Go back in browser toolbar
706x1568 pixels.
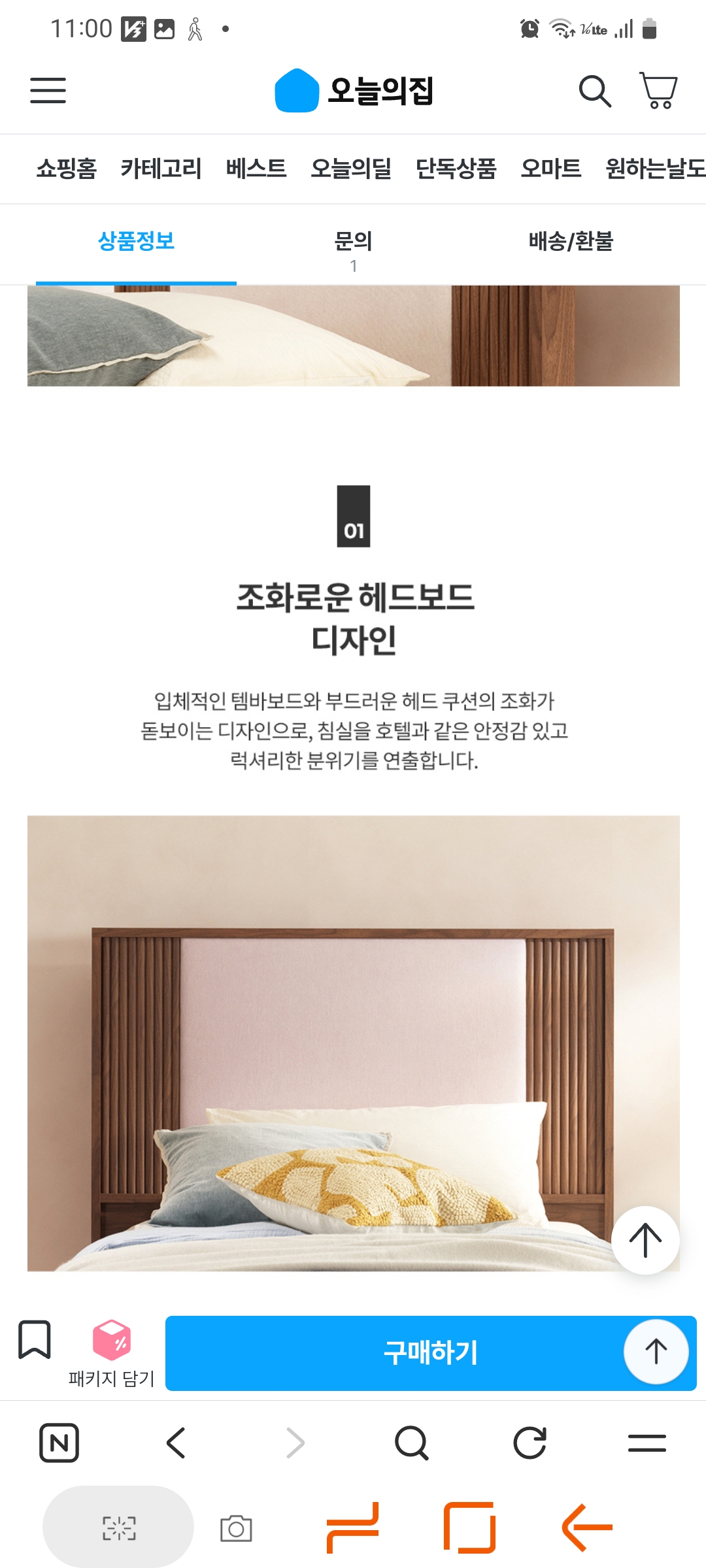tap(176, 1443)
